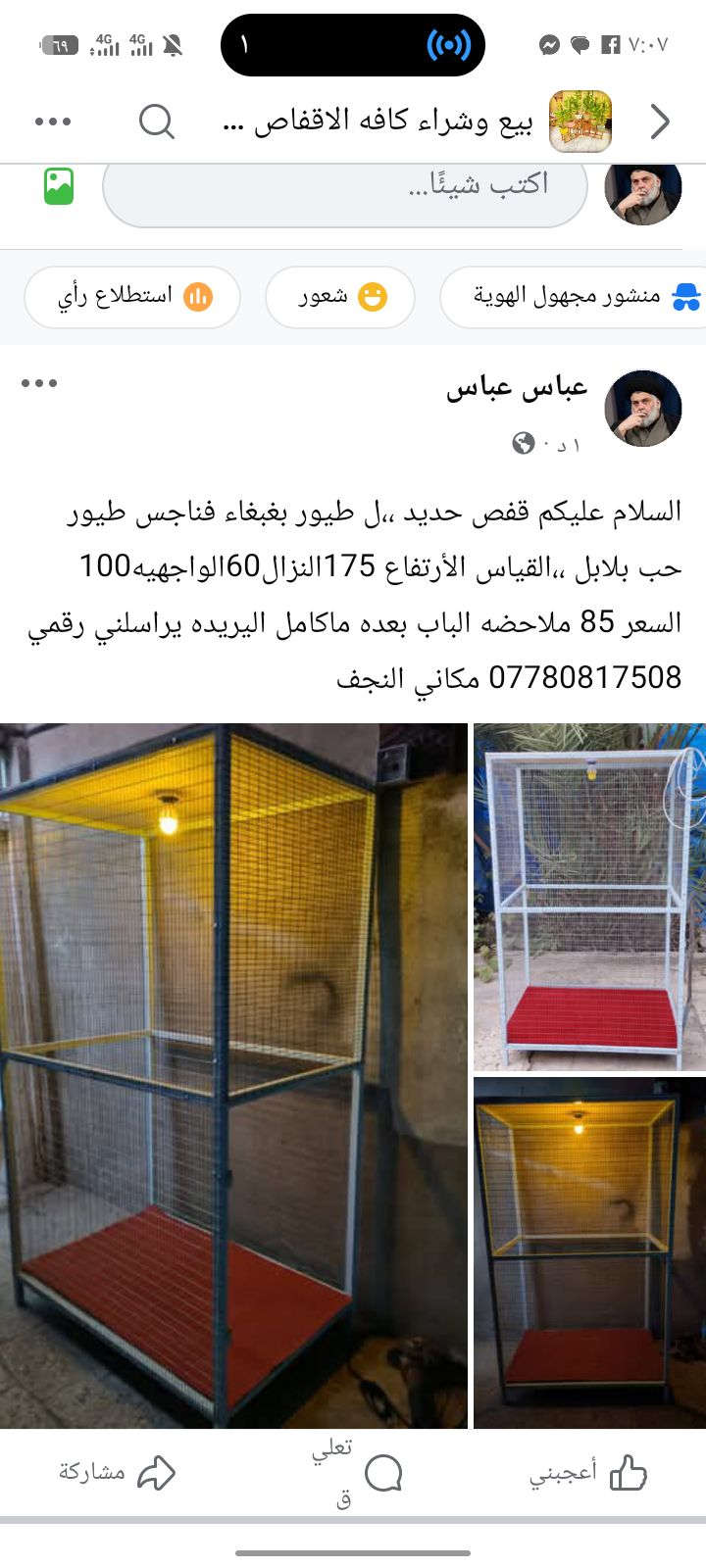The image size is (706, 1568).
Task: Open the group options three-dot menu
Action: (53, 122)
